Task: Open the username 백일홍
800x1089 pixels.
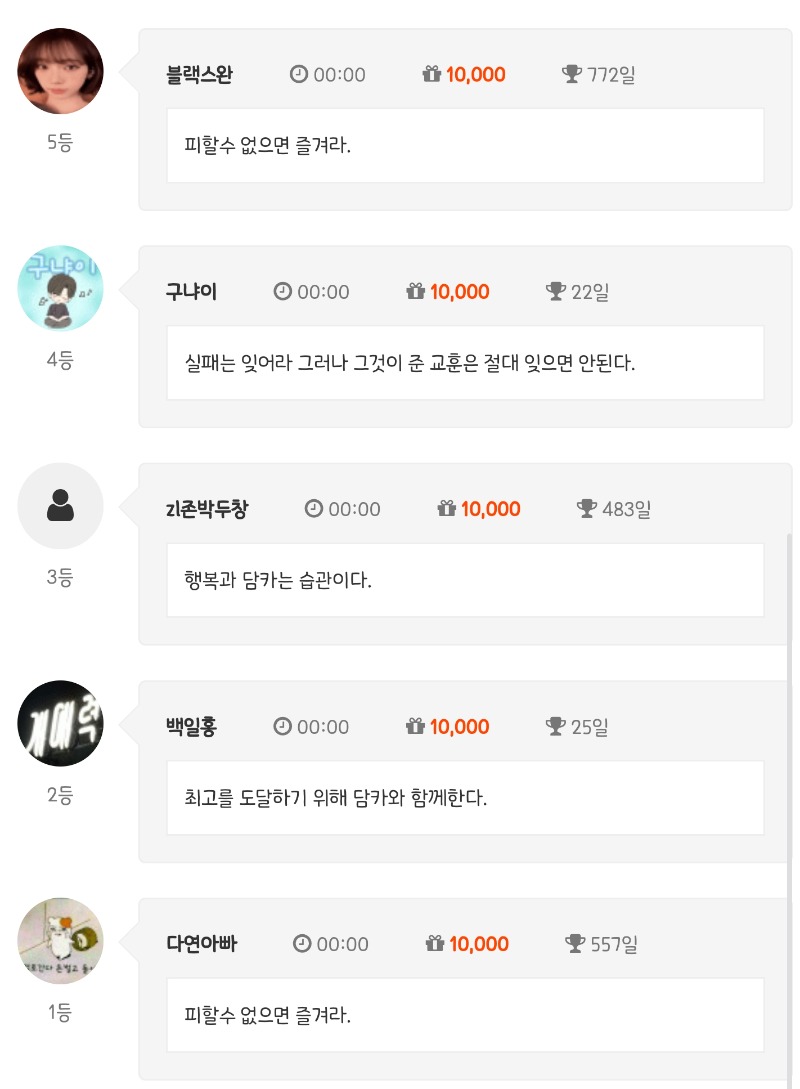Action: tap(191, 727)
